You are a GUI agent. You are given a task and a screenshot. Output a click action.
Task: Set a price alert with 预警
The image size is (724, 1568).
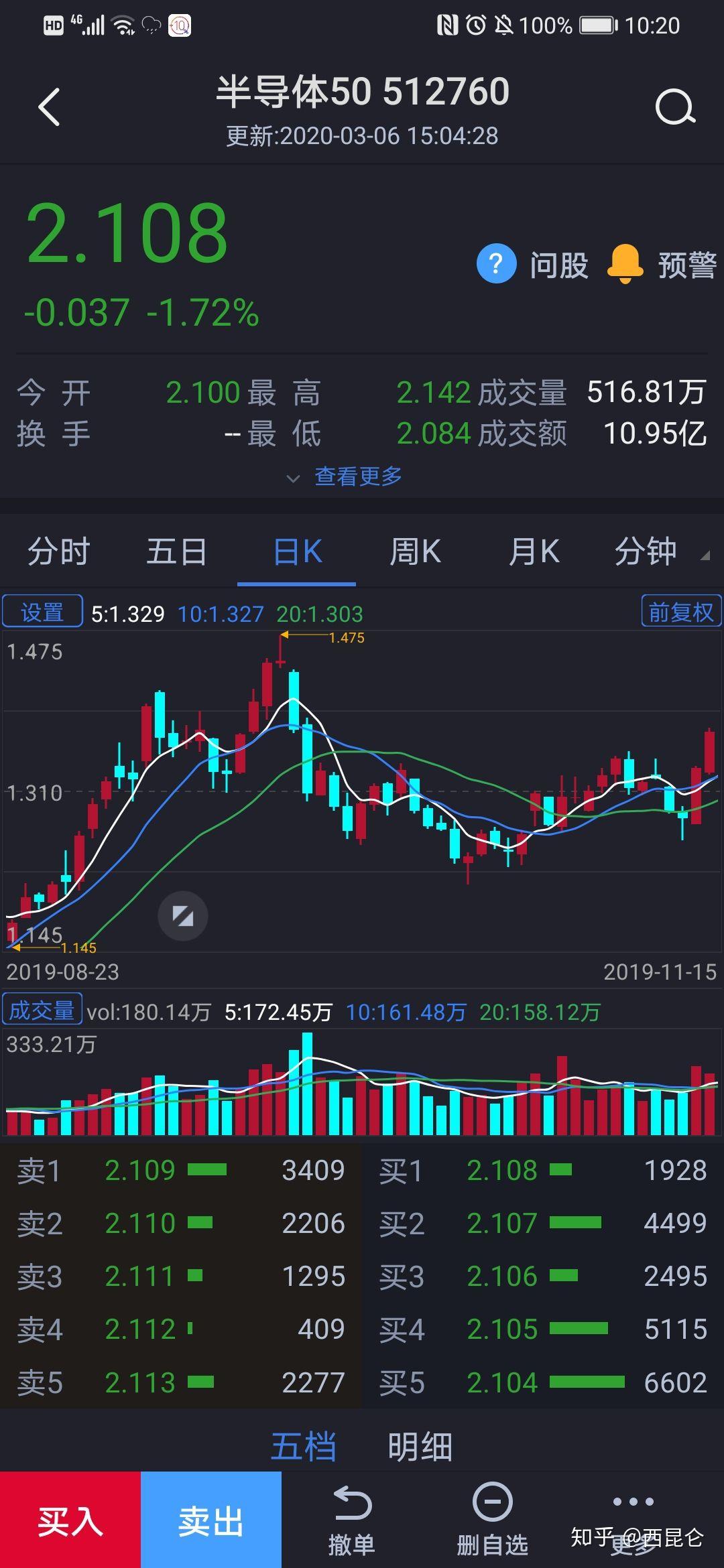pos(662,265)
